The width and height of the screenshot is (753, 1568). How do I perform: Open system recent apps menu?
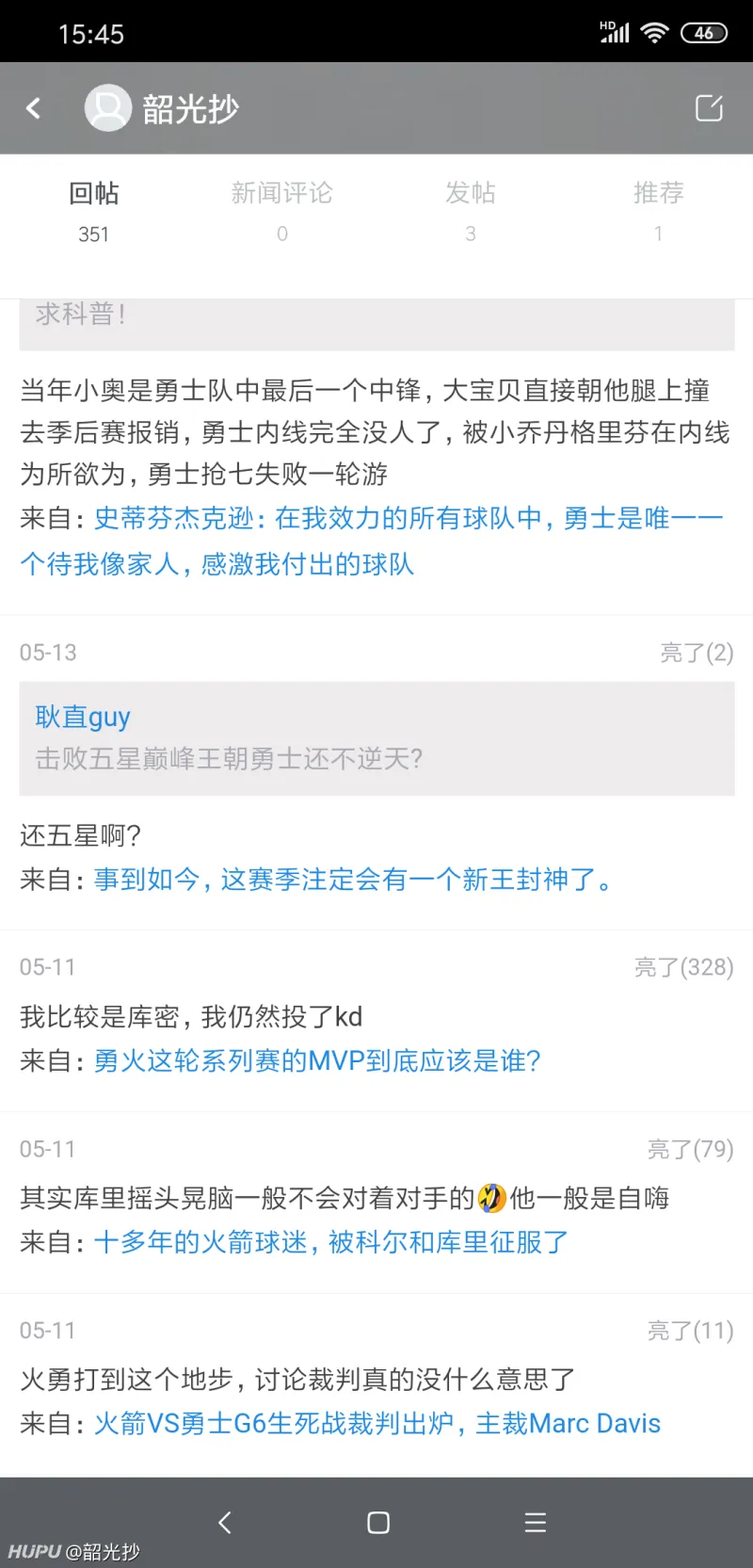[536, 1523]
